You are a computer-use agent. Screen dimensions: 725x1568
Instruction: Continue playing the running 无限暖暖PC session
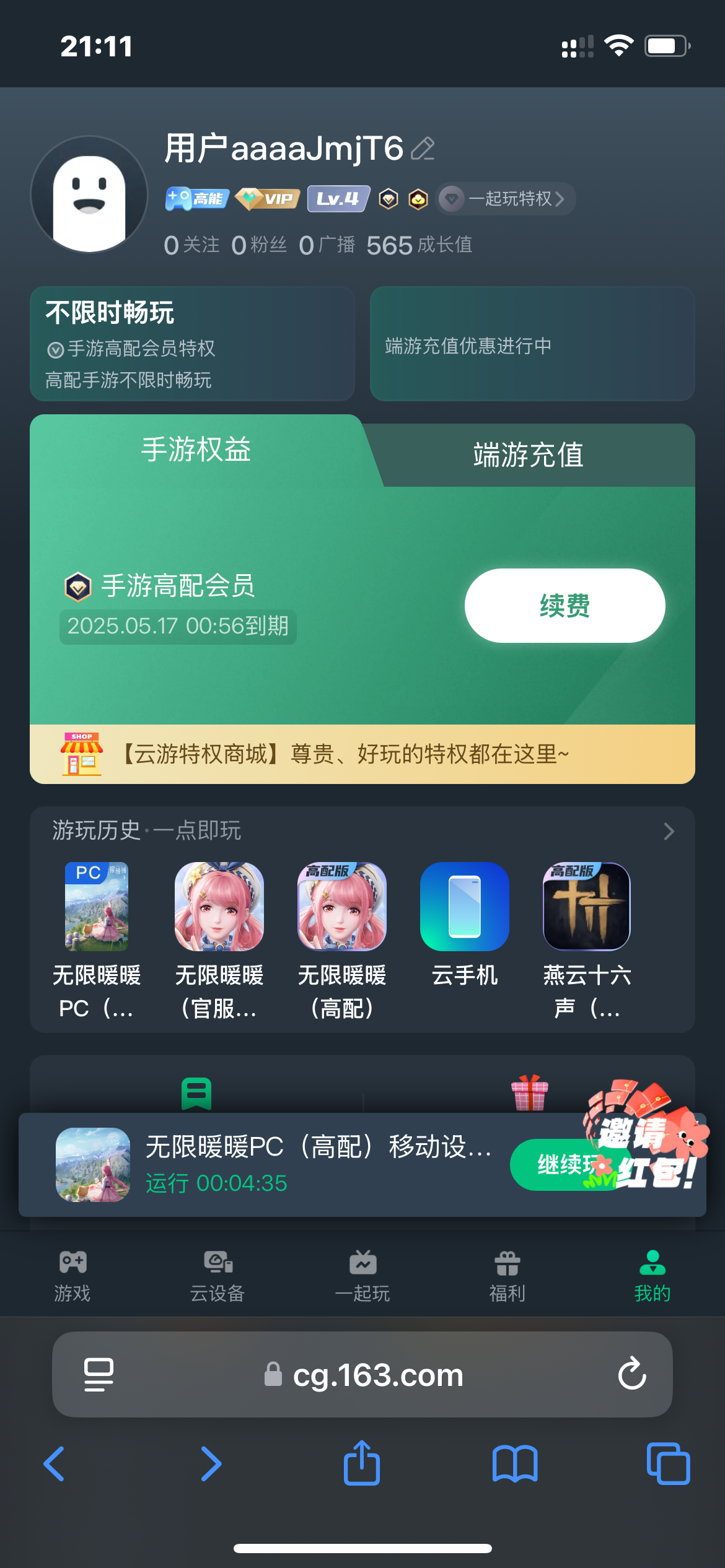551,1165
